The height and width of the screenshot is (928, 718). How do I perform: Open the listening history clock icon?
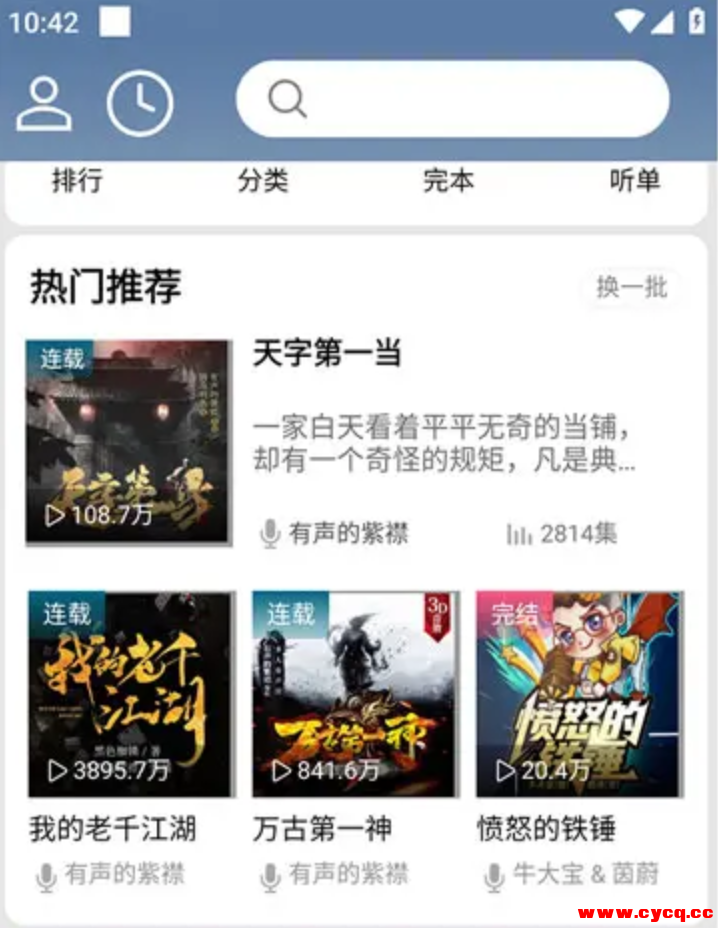(x=140, y=103)
